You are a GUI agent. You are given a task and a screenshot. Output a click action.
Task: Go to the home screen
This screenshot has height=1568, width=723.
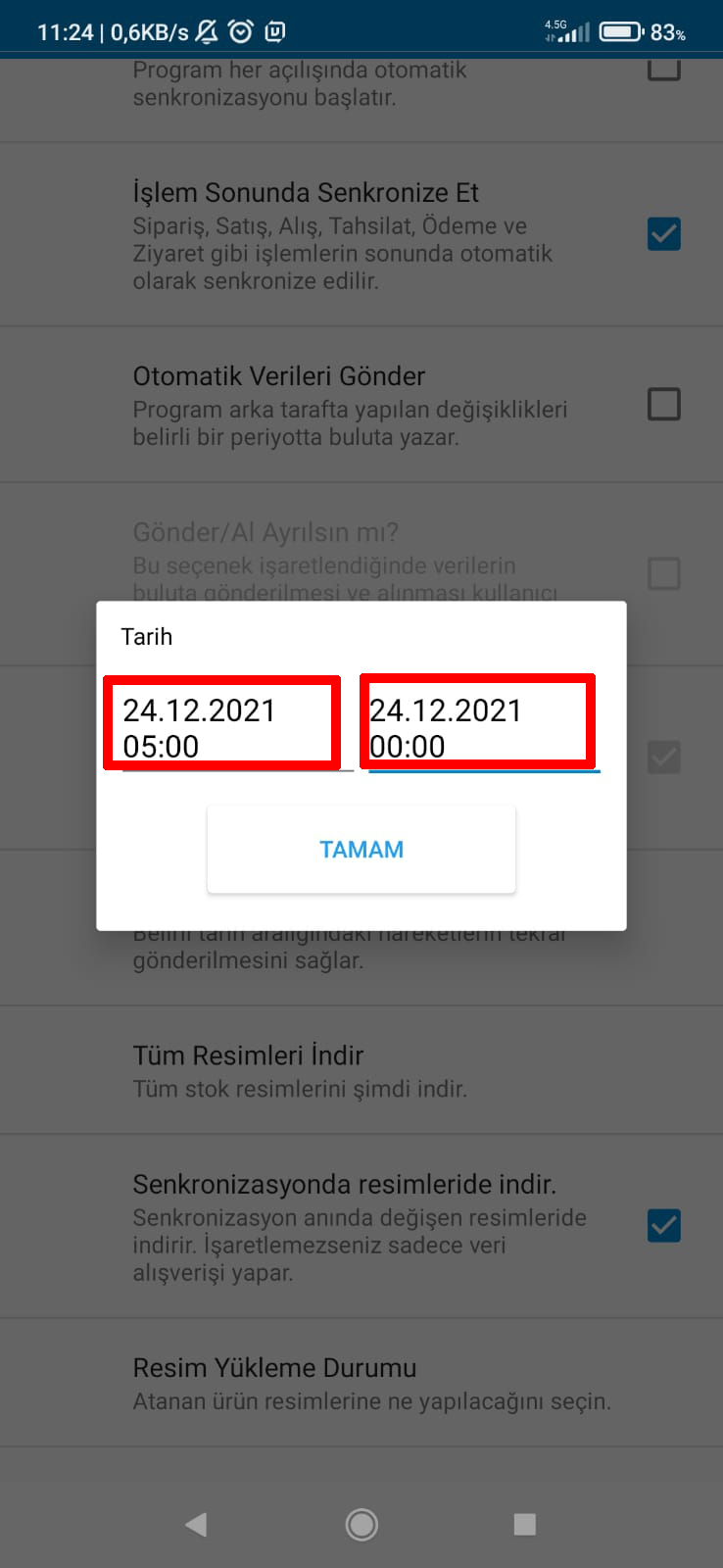[361, 1524]
